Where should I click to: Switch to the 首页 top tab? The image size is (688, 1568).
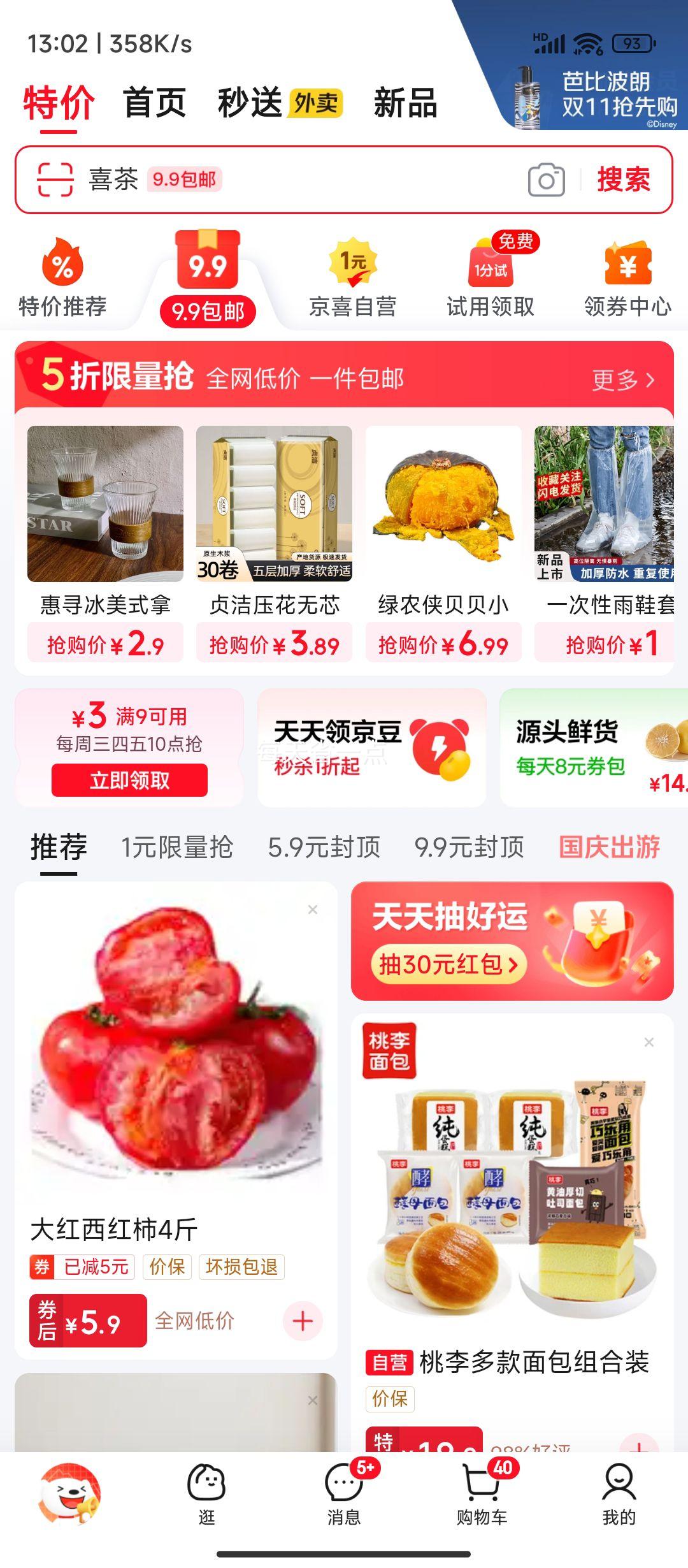(x=154, y=103)
